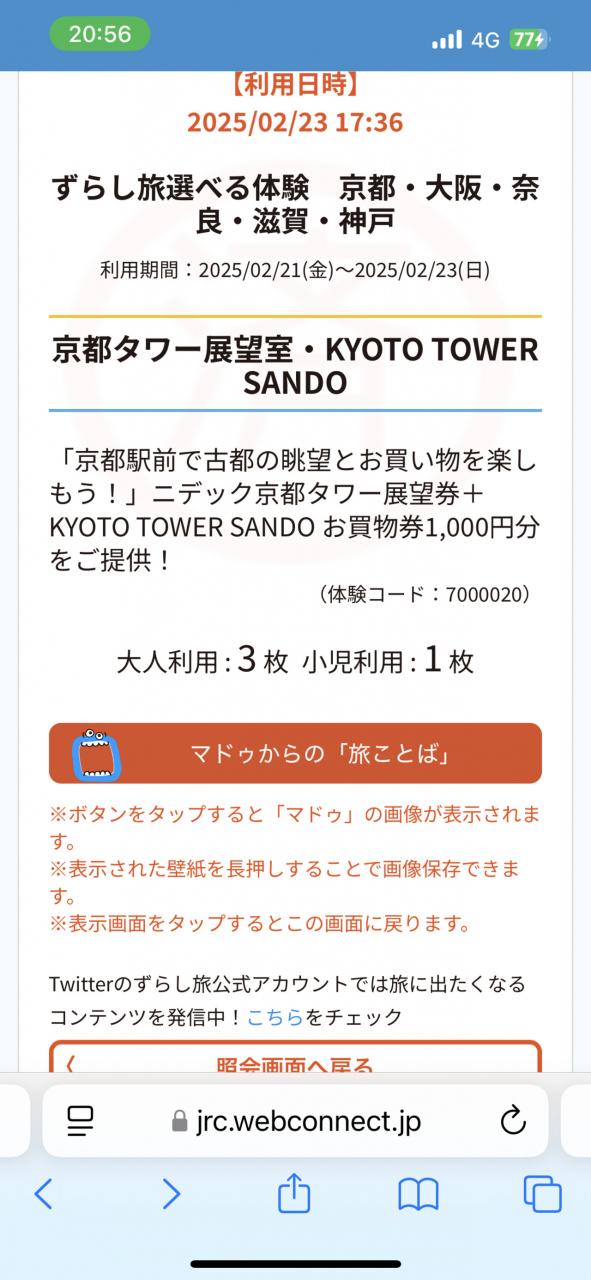Go forward with Safari's forward arrow
The height and width of the screenshot is (1280, 591).
(x=171, y=1193)
